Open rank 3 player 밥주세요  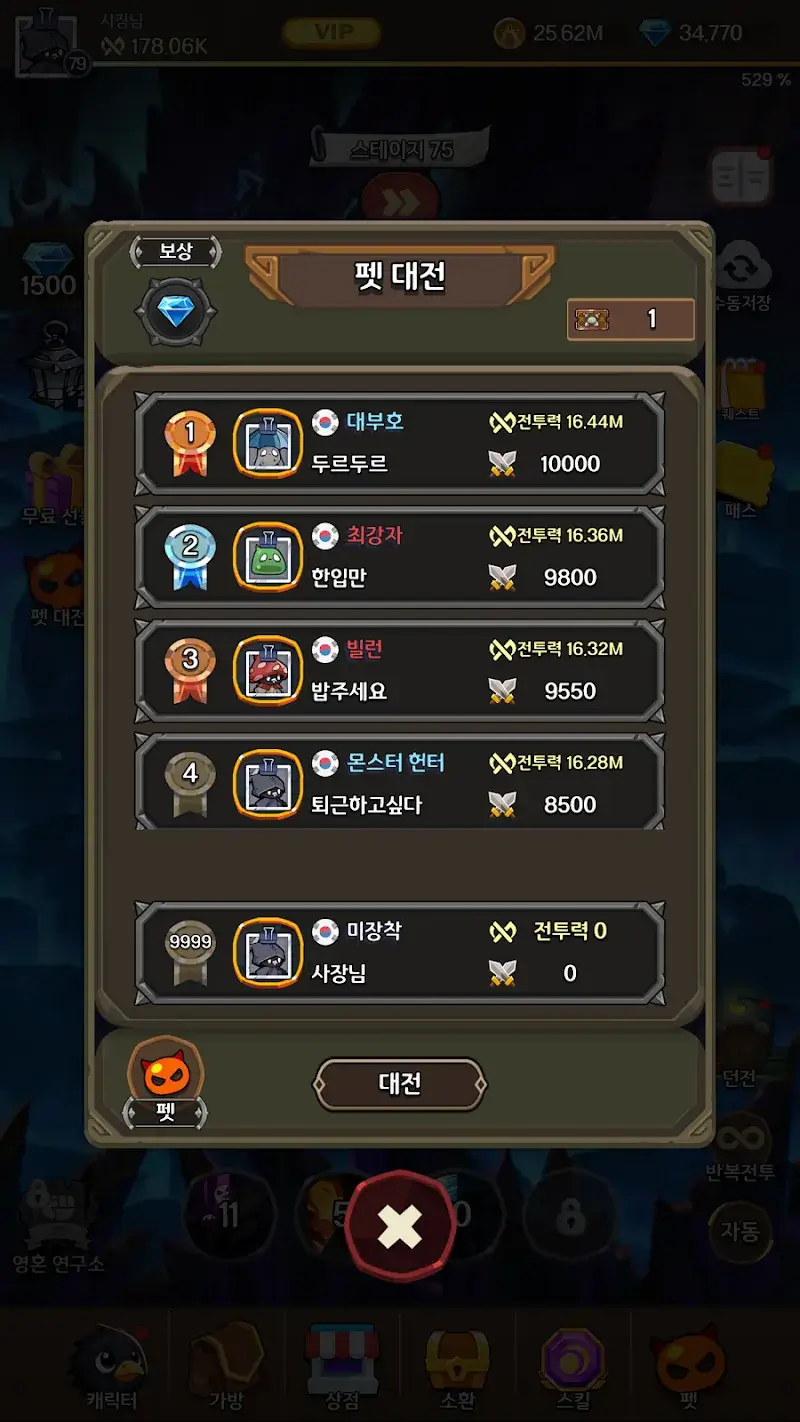tap(400, 670)
